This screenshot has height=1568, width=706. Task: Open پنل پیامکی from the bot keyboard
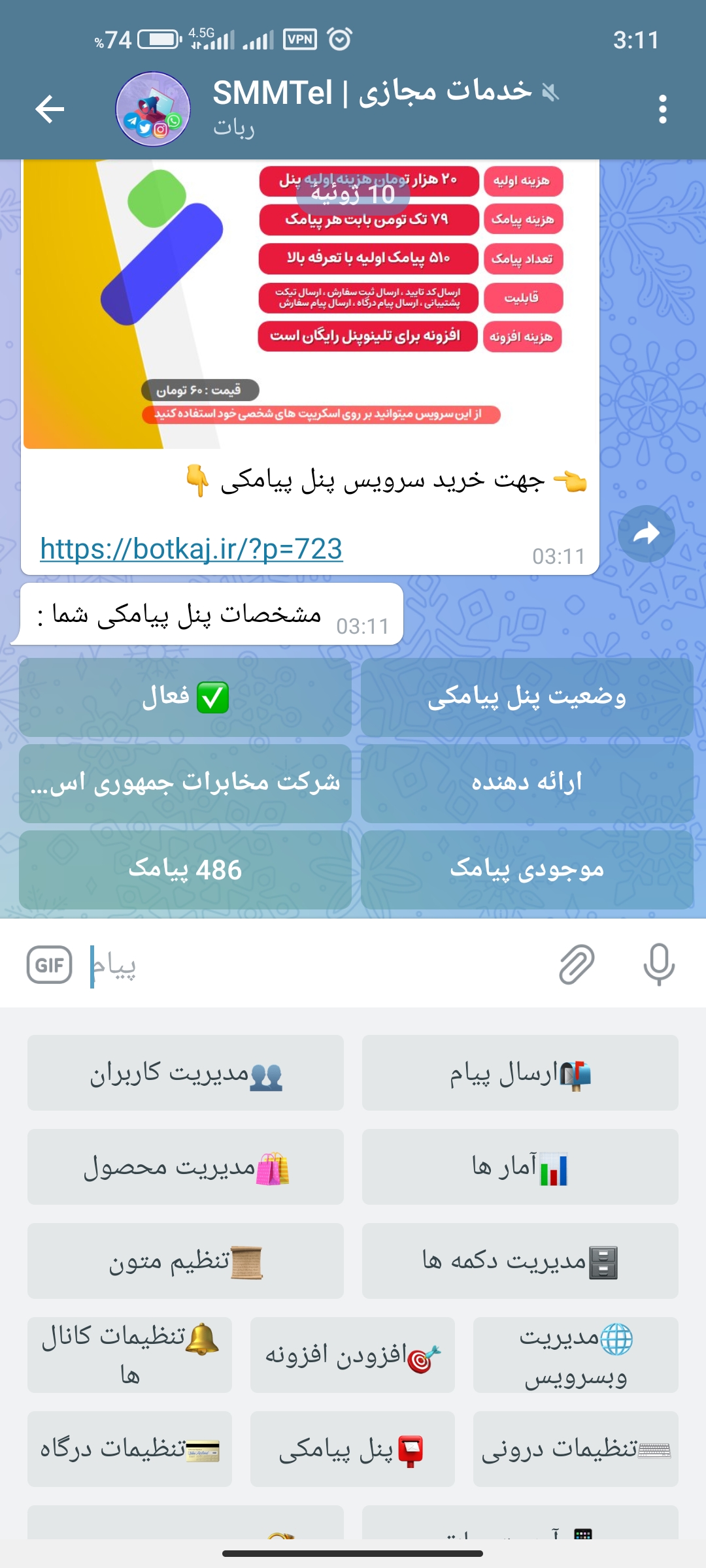click(352, 1449)
